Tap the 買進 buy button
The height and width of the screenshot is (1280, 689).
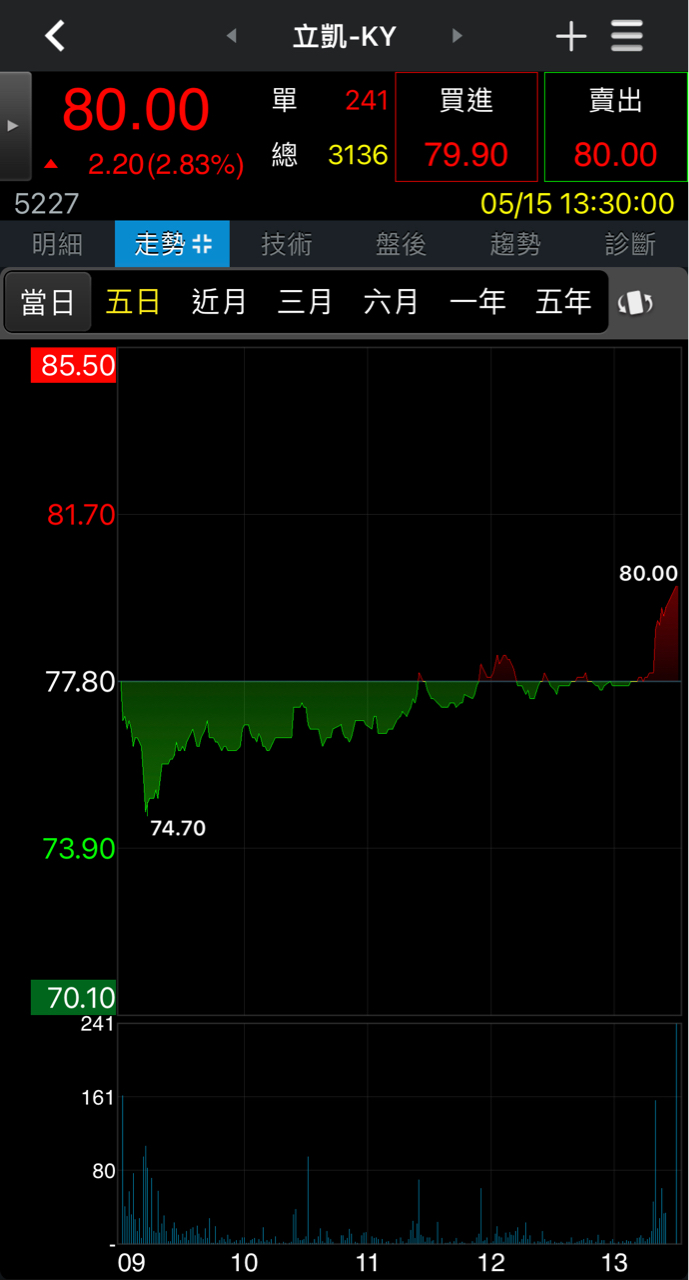pos(466,127)
